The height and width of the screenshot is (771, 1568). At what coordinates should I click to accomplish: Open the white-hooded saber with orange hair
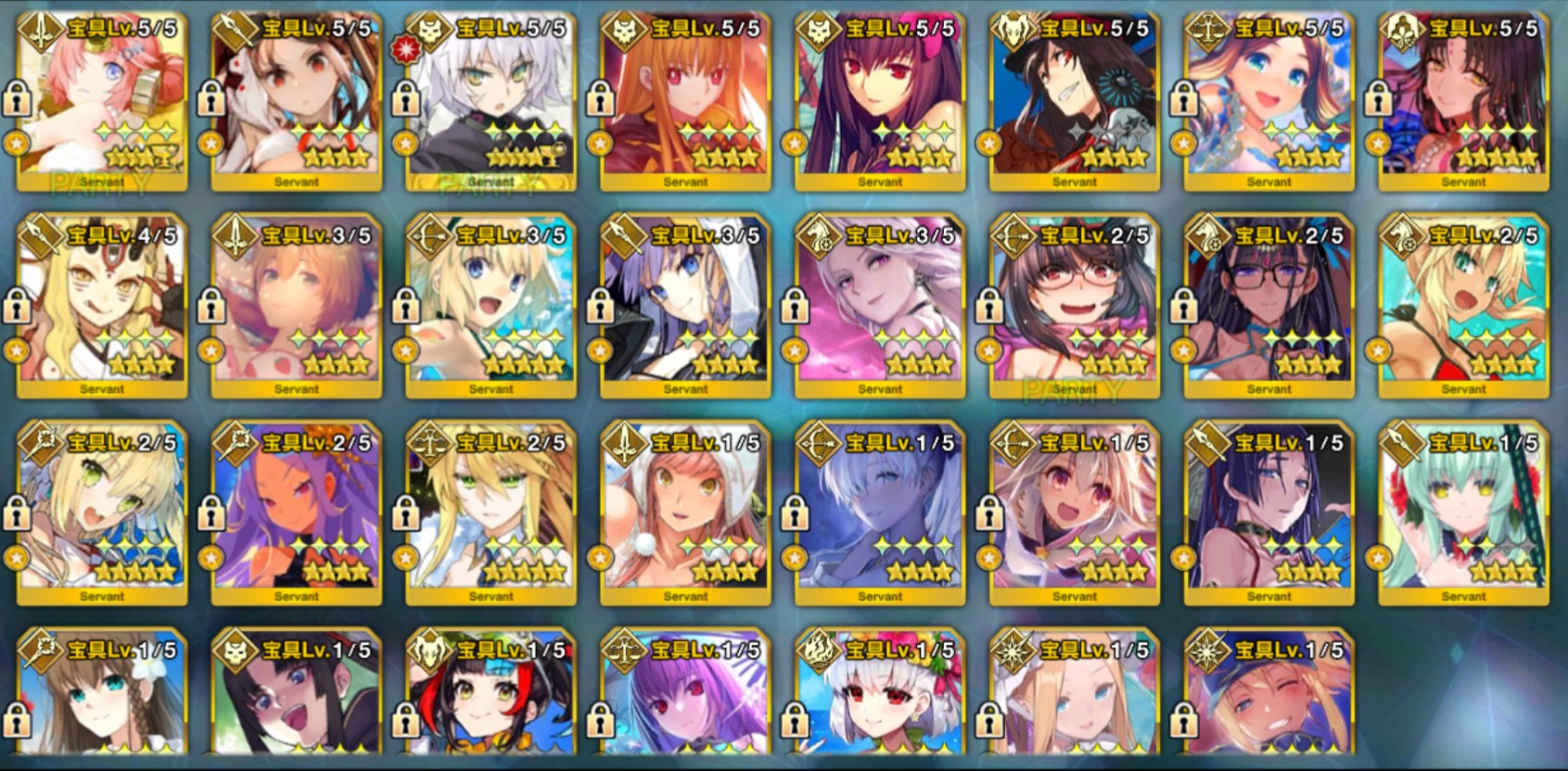pos(685,515)
